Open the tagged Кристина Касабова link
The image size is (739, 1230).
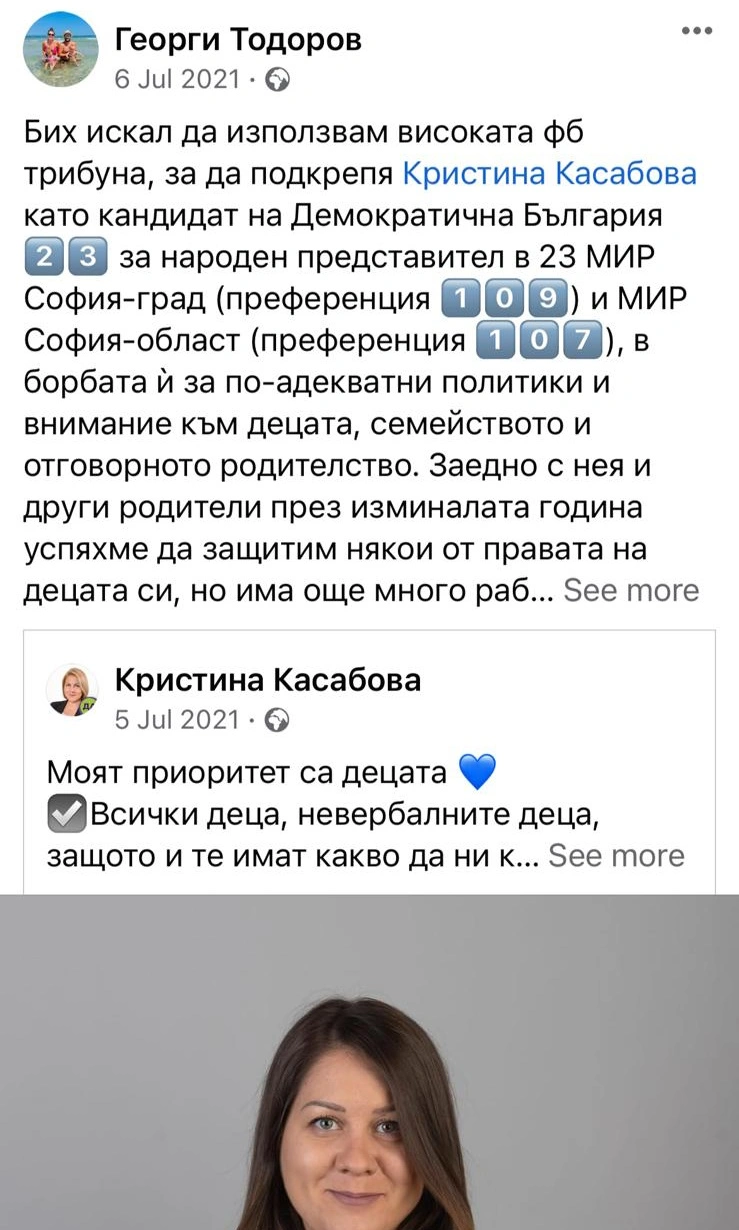[549, 173]
